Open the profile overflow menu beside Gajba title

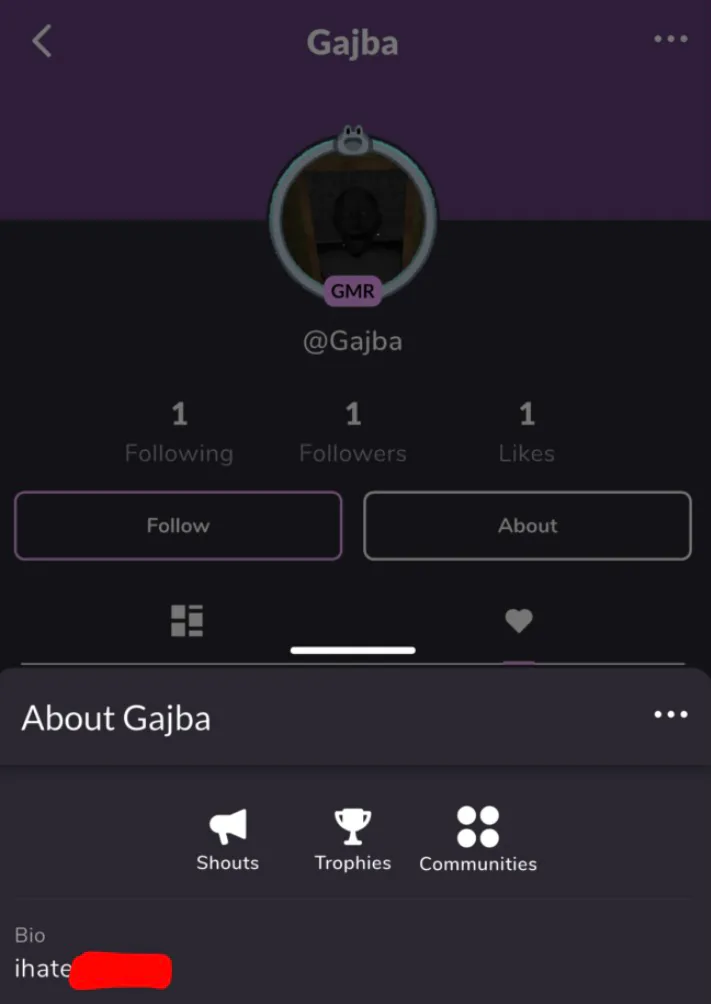click(670, 40)
